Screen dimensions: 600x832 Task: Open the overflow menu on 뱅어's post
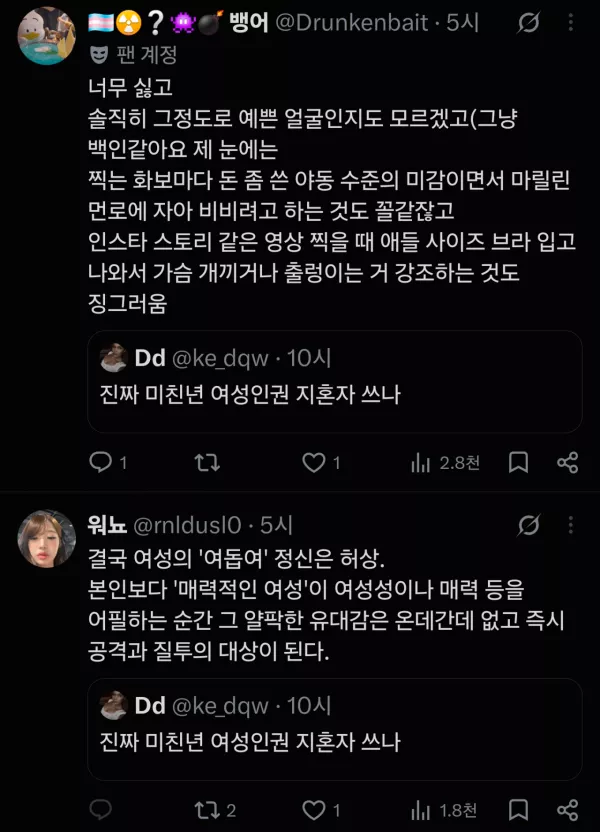click(x=571, y=22)
